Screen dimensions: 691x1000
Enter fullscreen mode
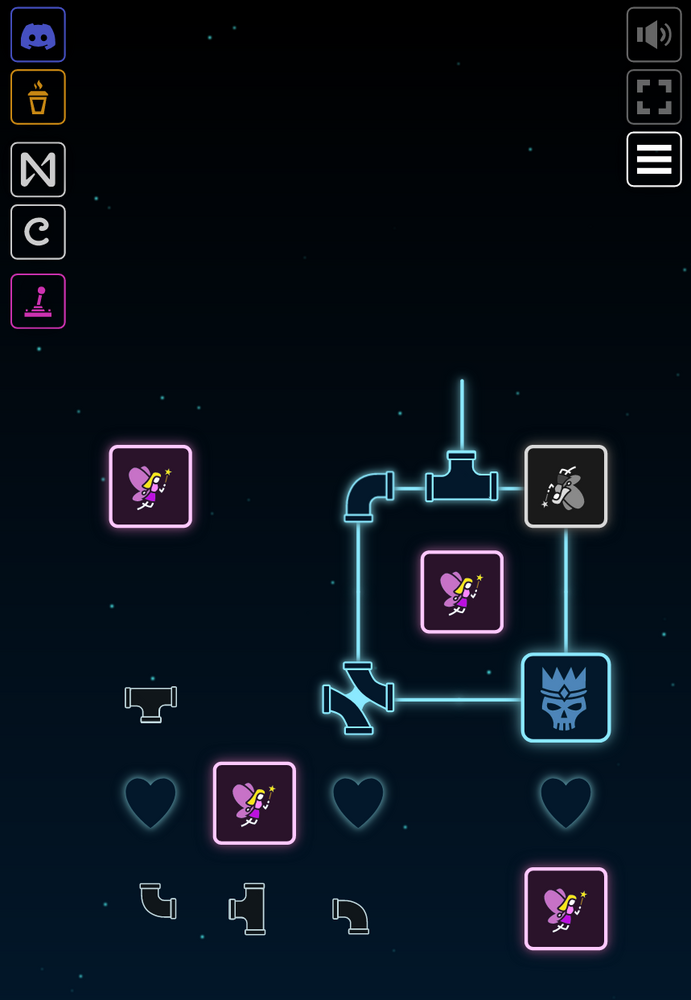coord(654,97)
